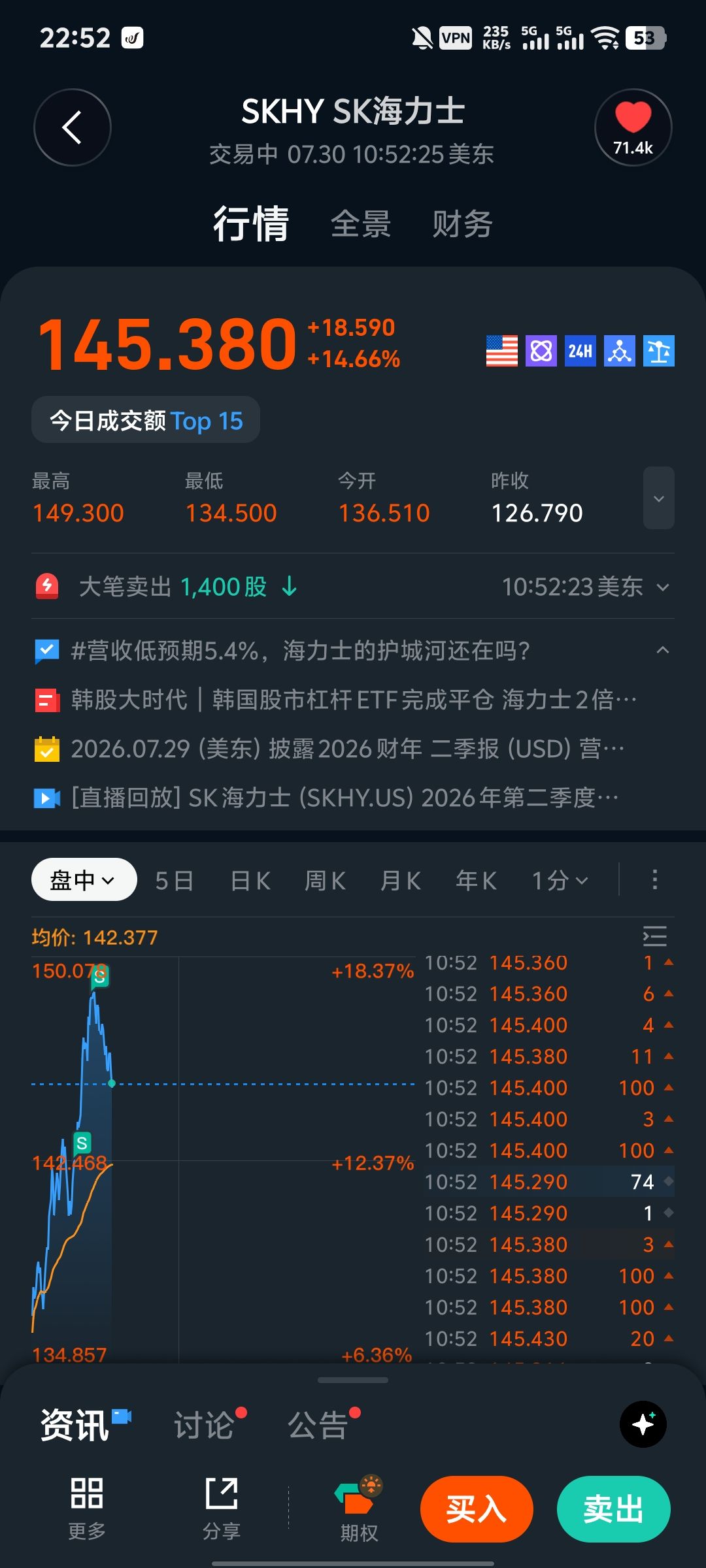
Task: Tap the heart favorite icon showing 71.4k
Action: pyautogui.click(x=633, y=127)
